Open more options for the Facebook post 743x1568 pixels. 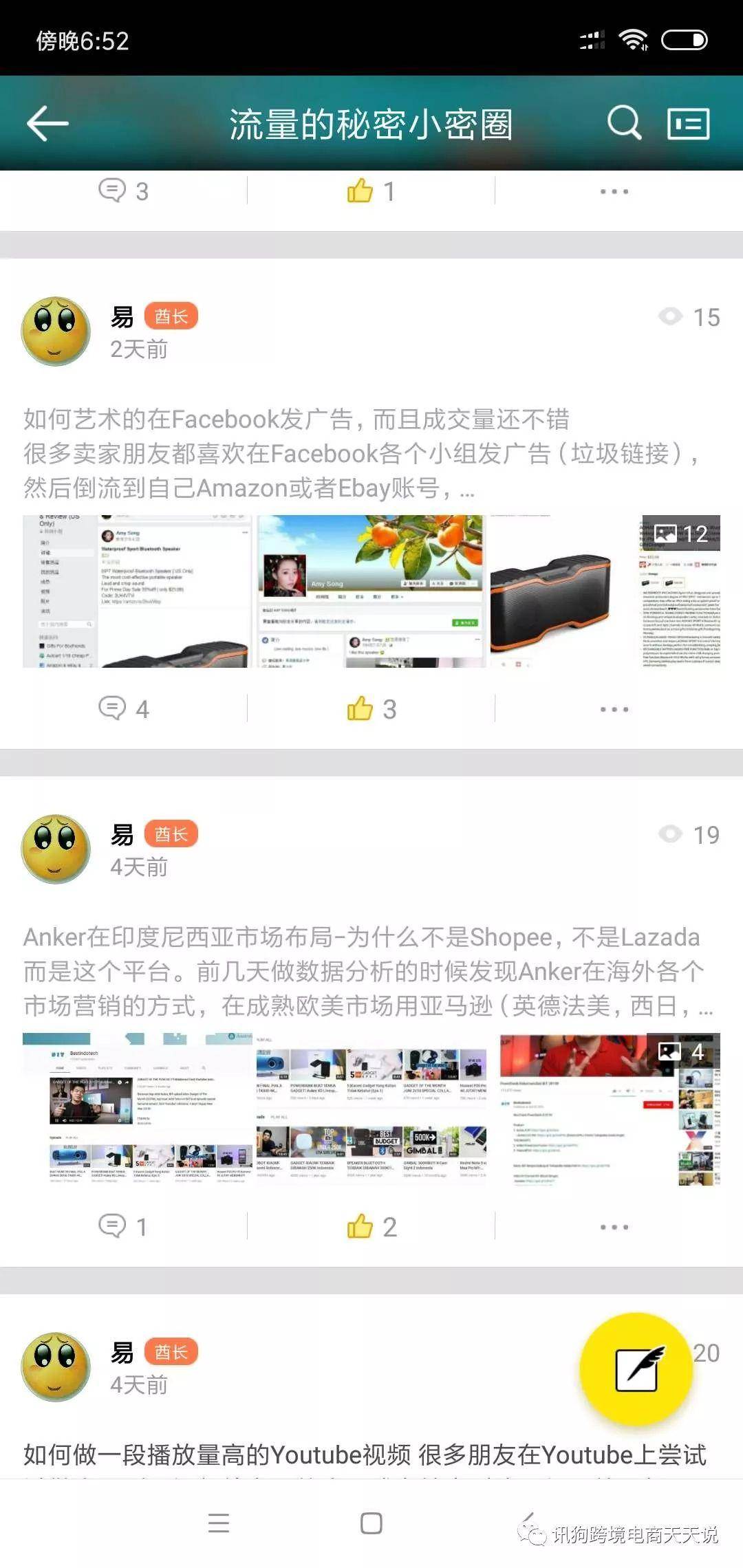coord(614,709)
